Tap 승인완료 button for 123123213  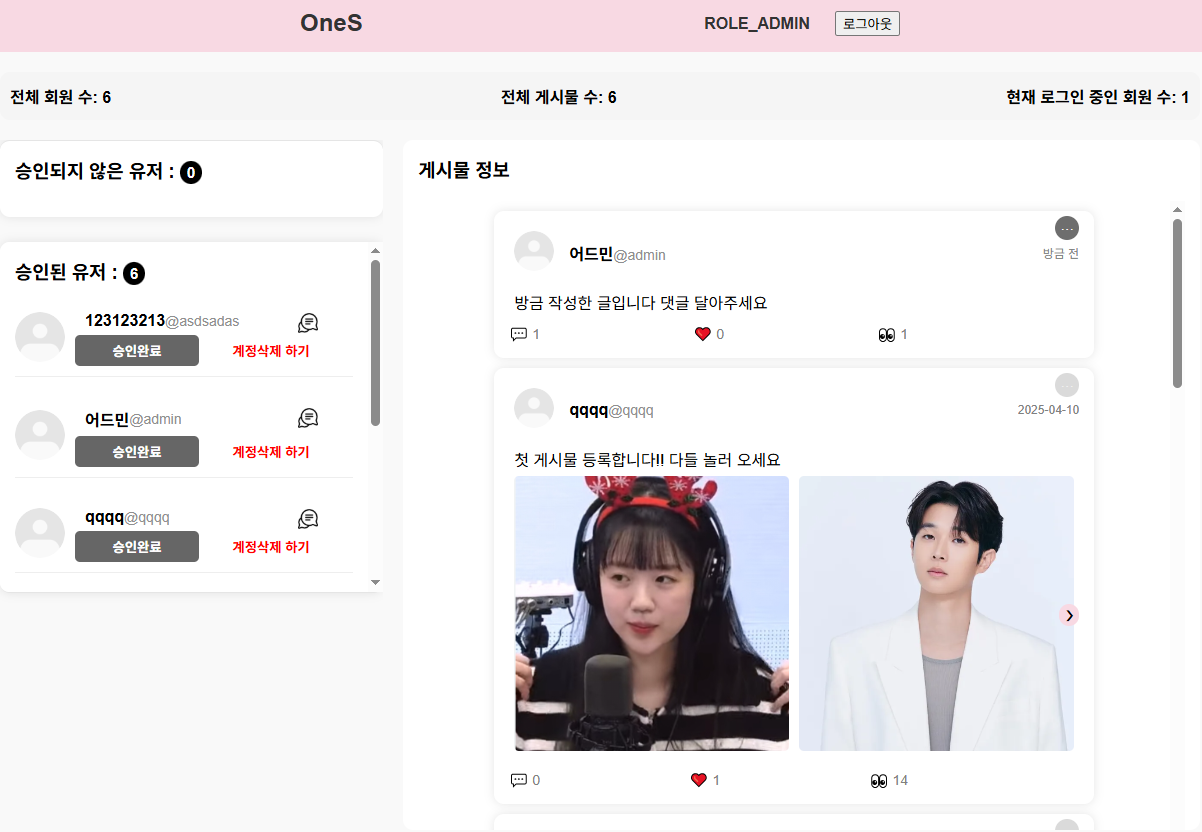(137, 351)
